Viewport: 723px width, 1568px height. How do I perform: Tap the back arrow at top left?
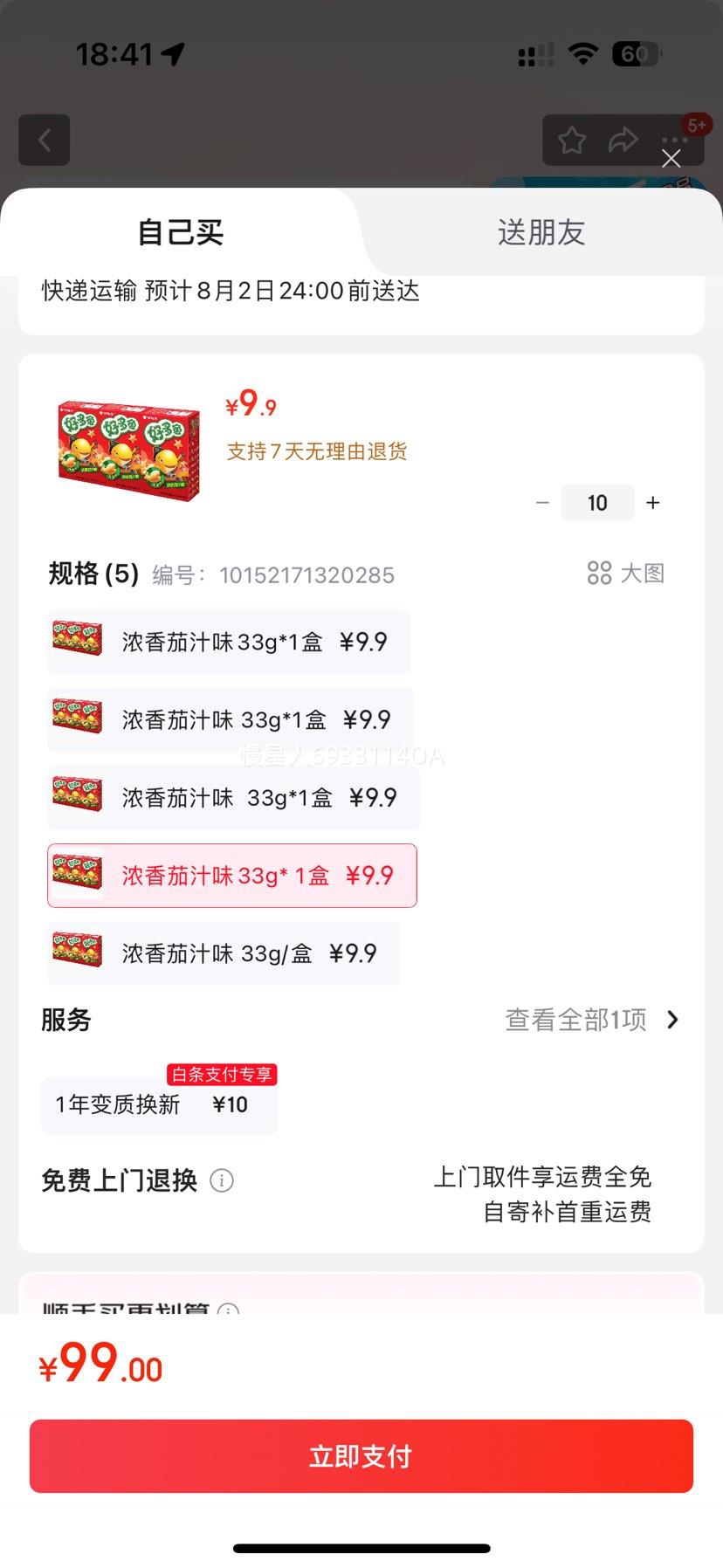[44, 140]
